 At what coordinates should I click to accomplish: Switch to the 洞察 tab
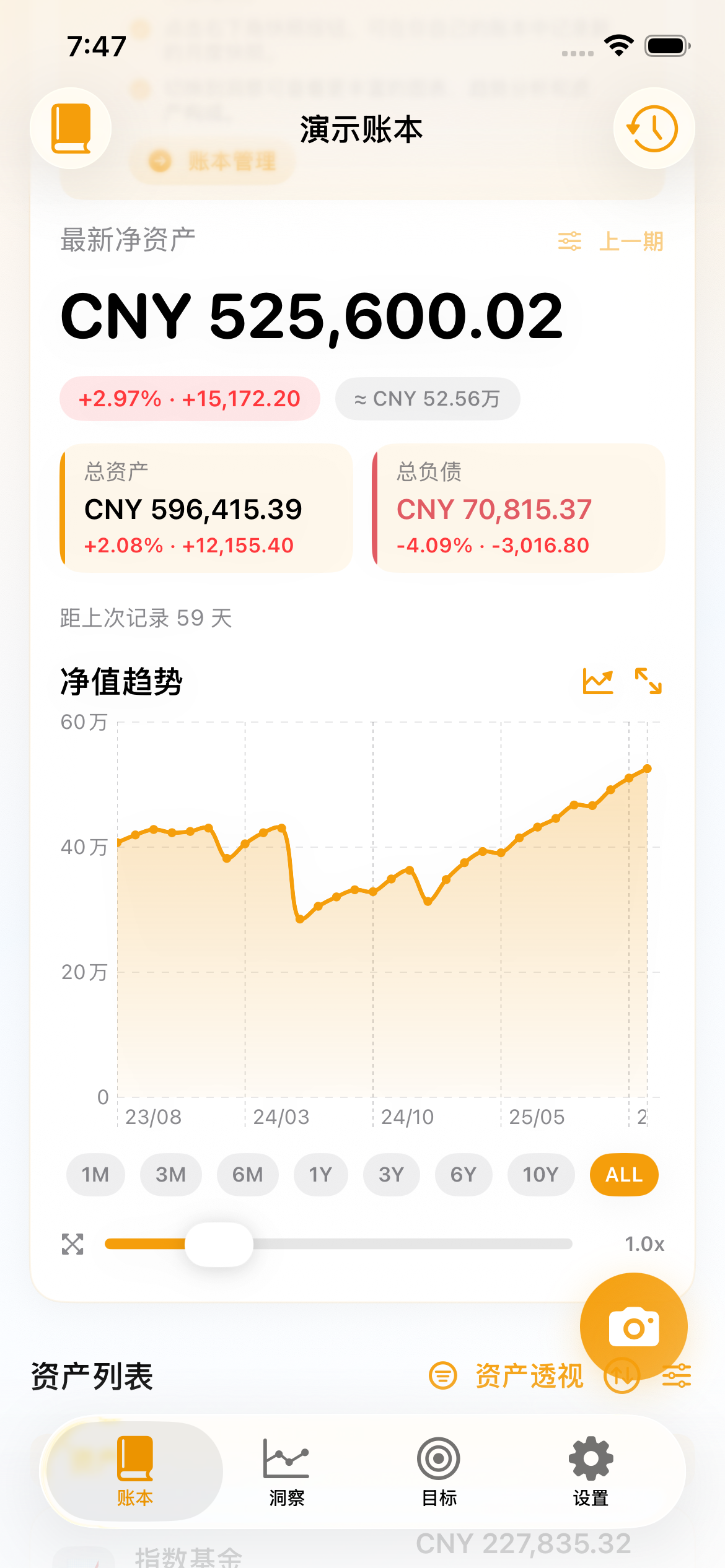pos(286,1471)
